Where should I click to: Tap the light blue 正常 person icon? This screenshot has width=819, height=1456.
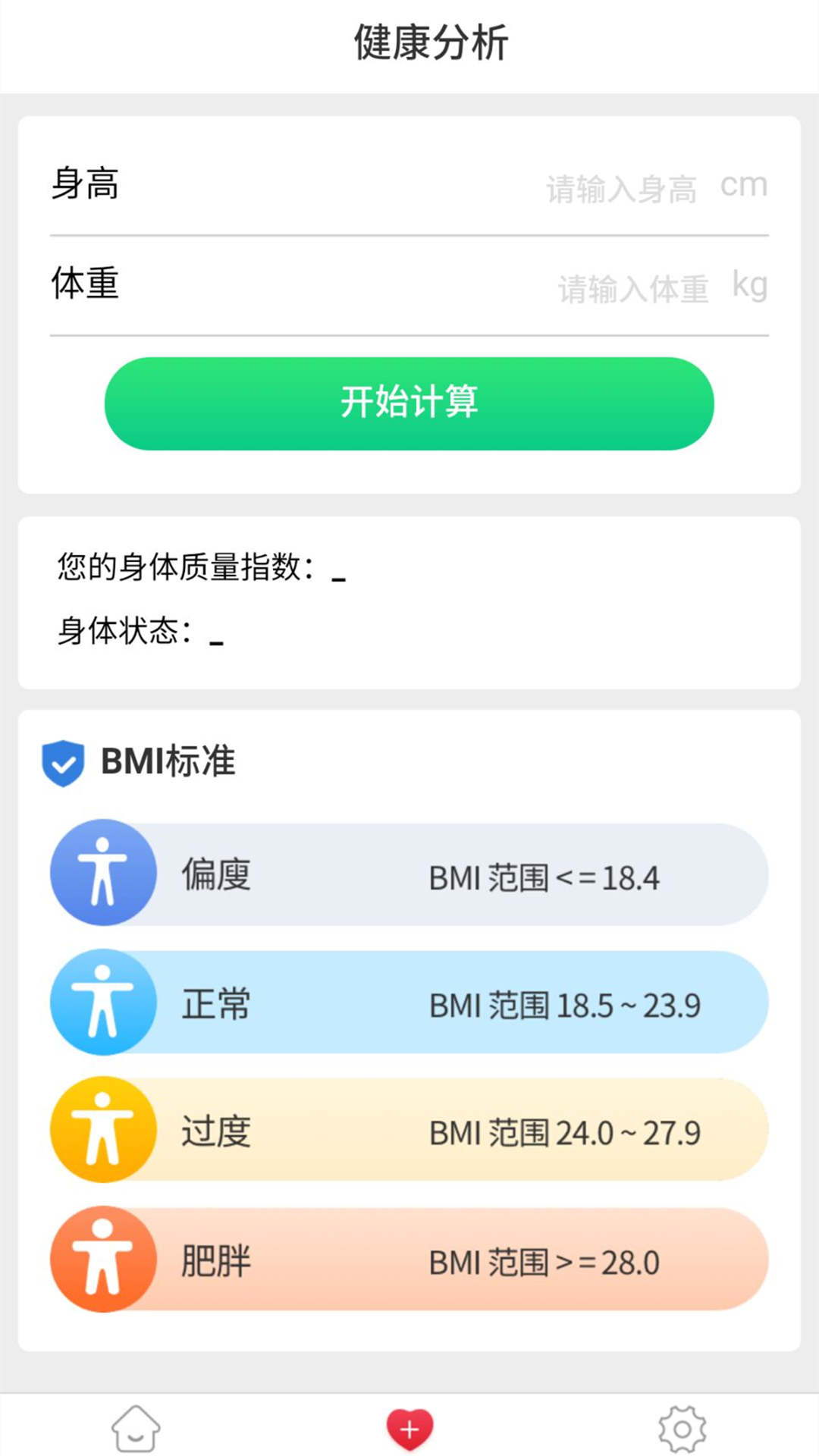pyautogui.click(x=103, y=1002)
